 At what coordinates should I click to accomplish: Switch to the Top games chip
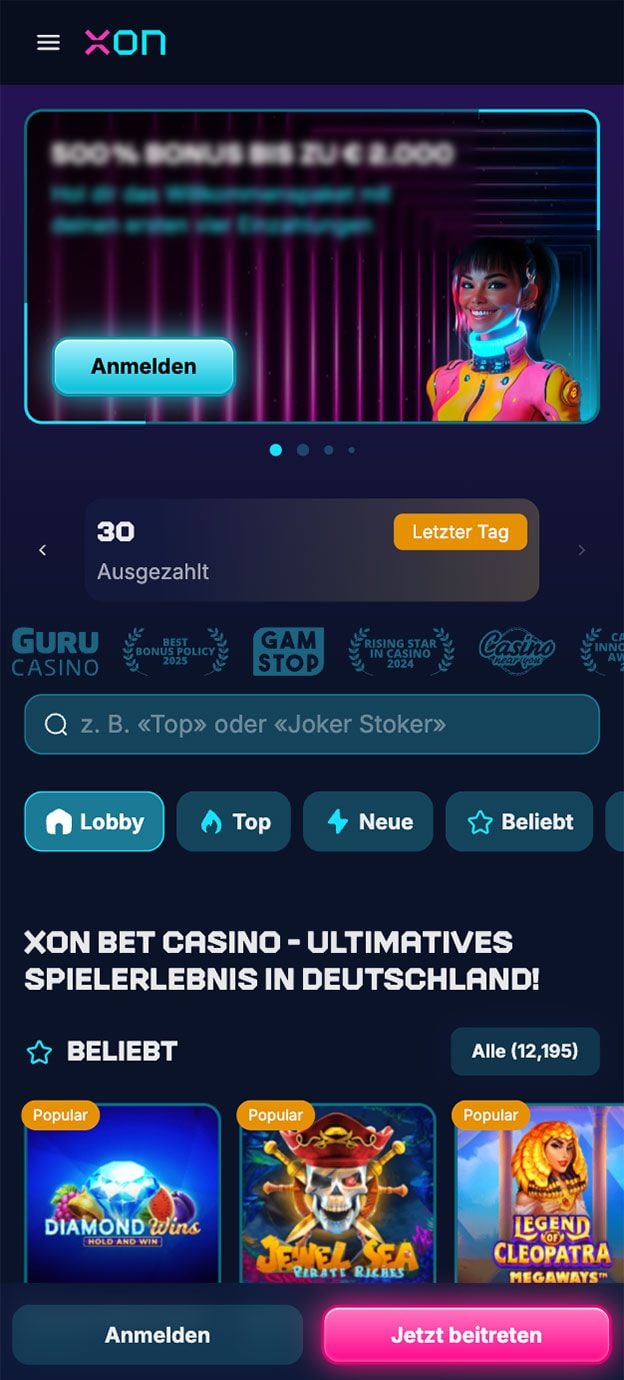[234, 822]
